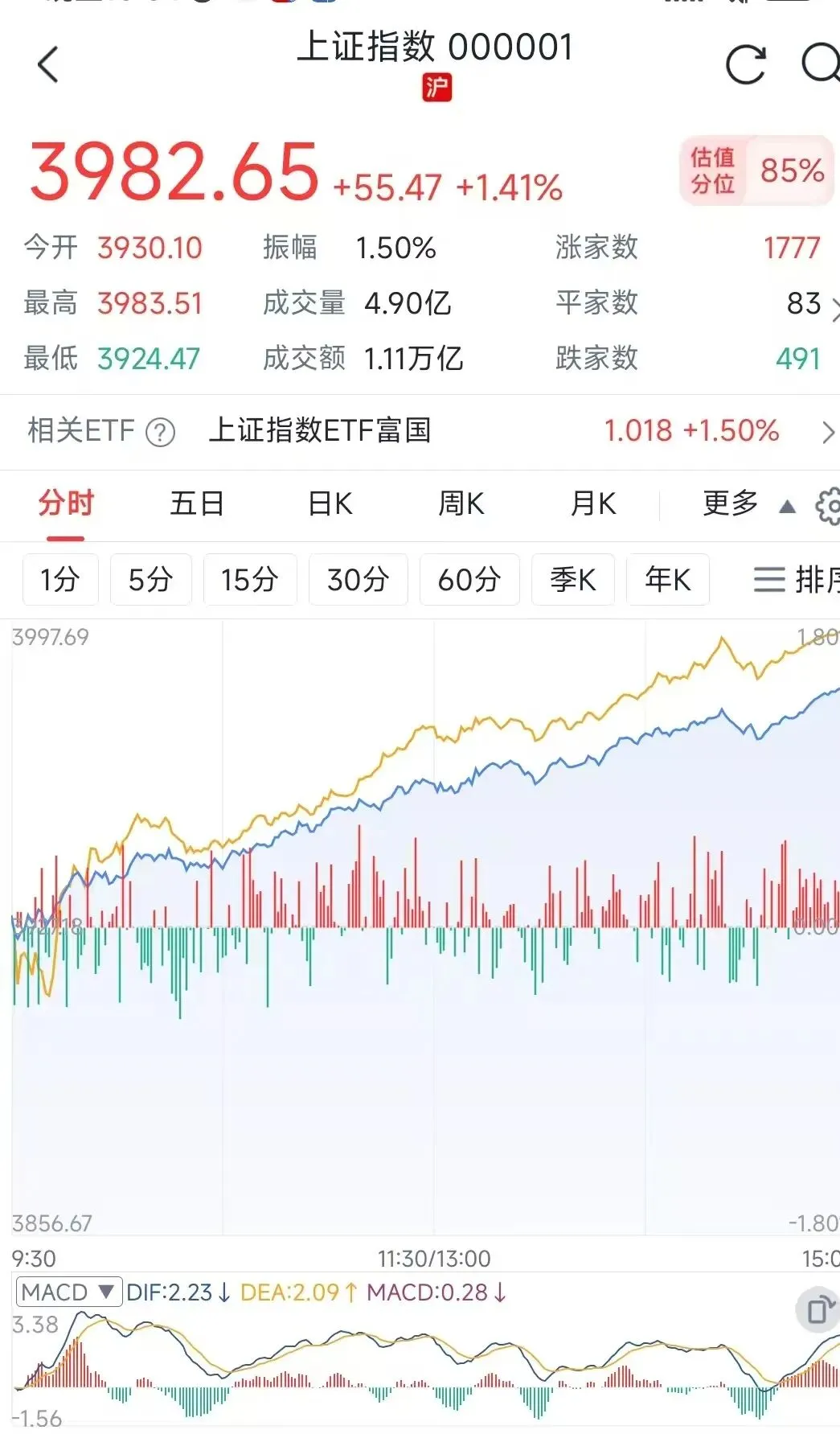The height and width of the screenshot is (1434, 840).
Task: Open the 估值分位 85% badge
Action: (756, 171)
